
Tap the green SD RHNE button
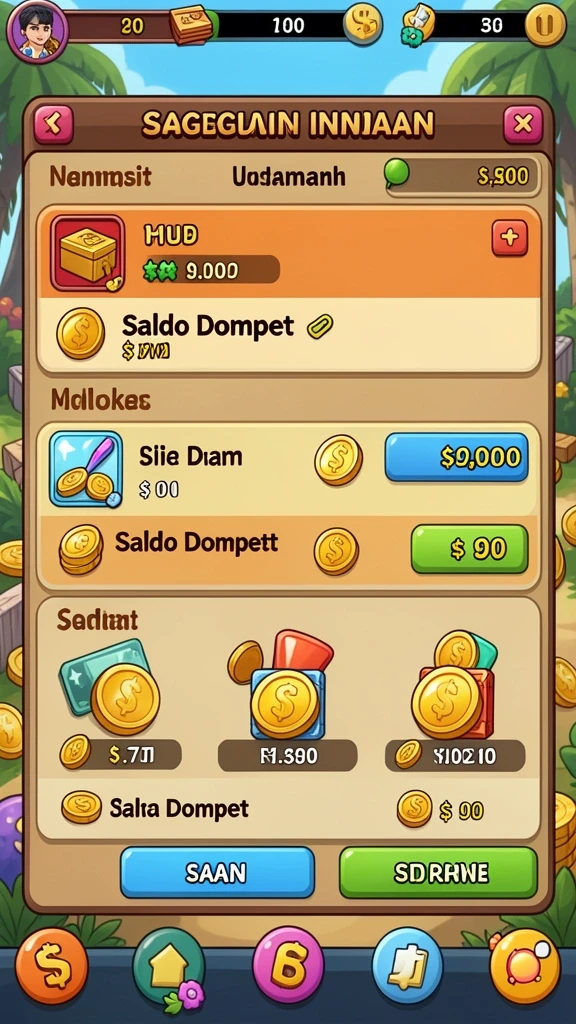point(438,872)
